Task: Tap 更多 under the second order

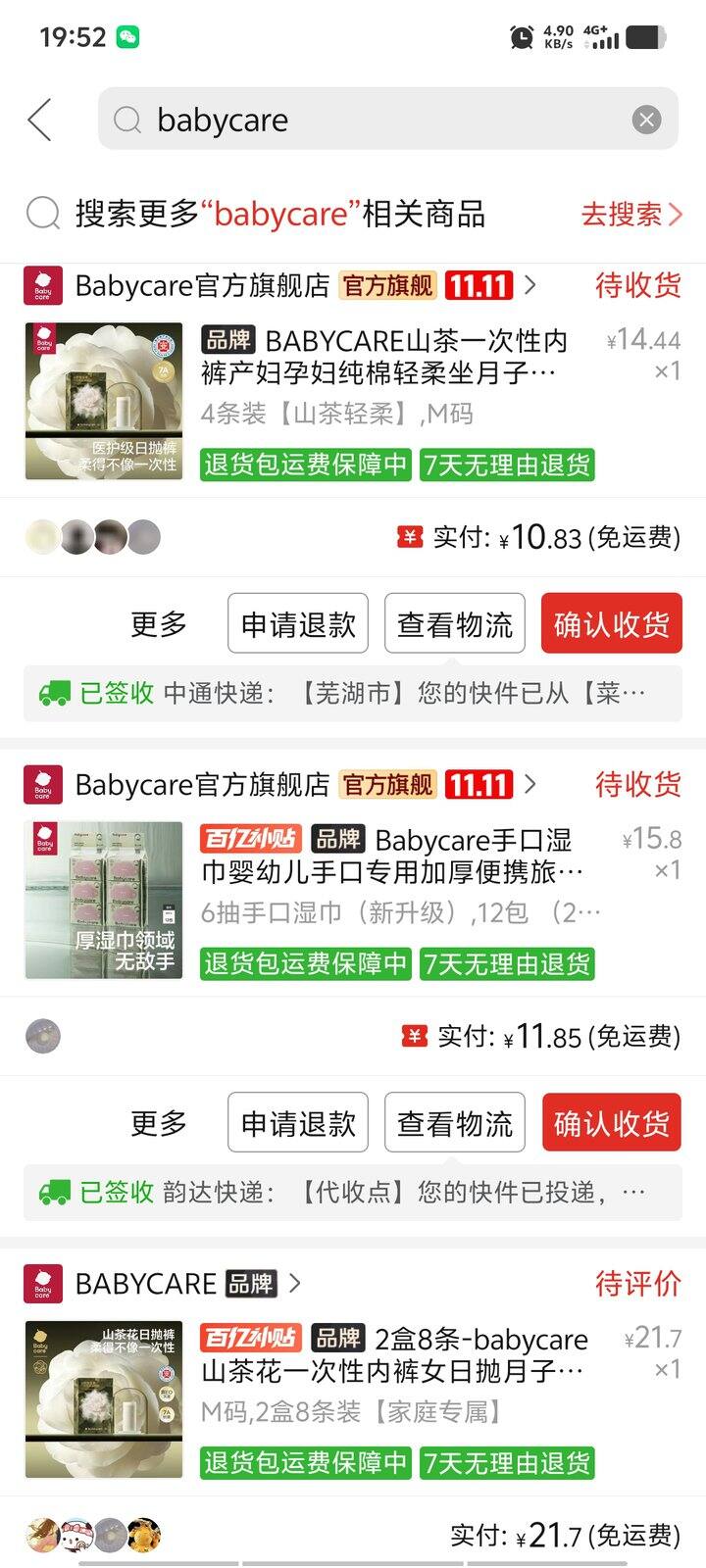Action: [157, 1122]
